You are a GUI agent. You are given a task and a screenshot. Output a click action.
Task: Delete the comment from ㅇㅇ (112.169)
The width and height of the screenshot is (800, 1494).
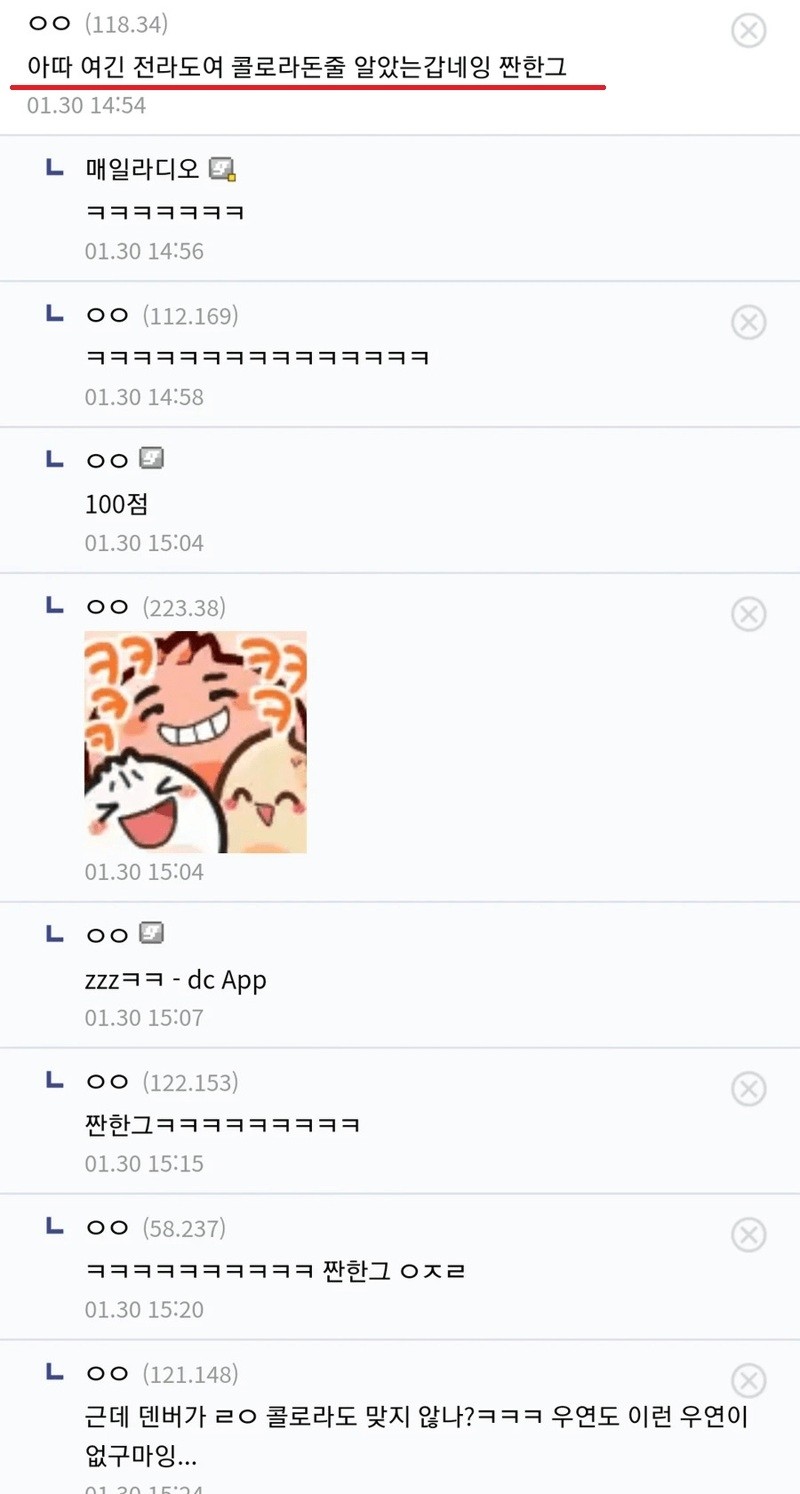click(748, 322)
